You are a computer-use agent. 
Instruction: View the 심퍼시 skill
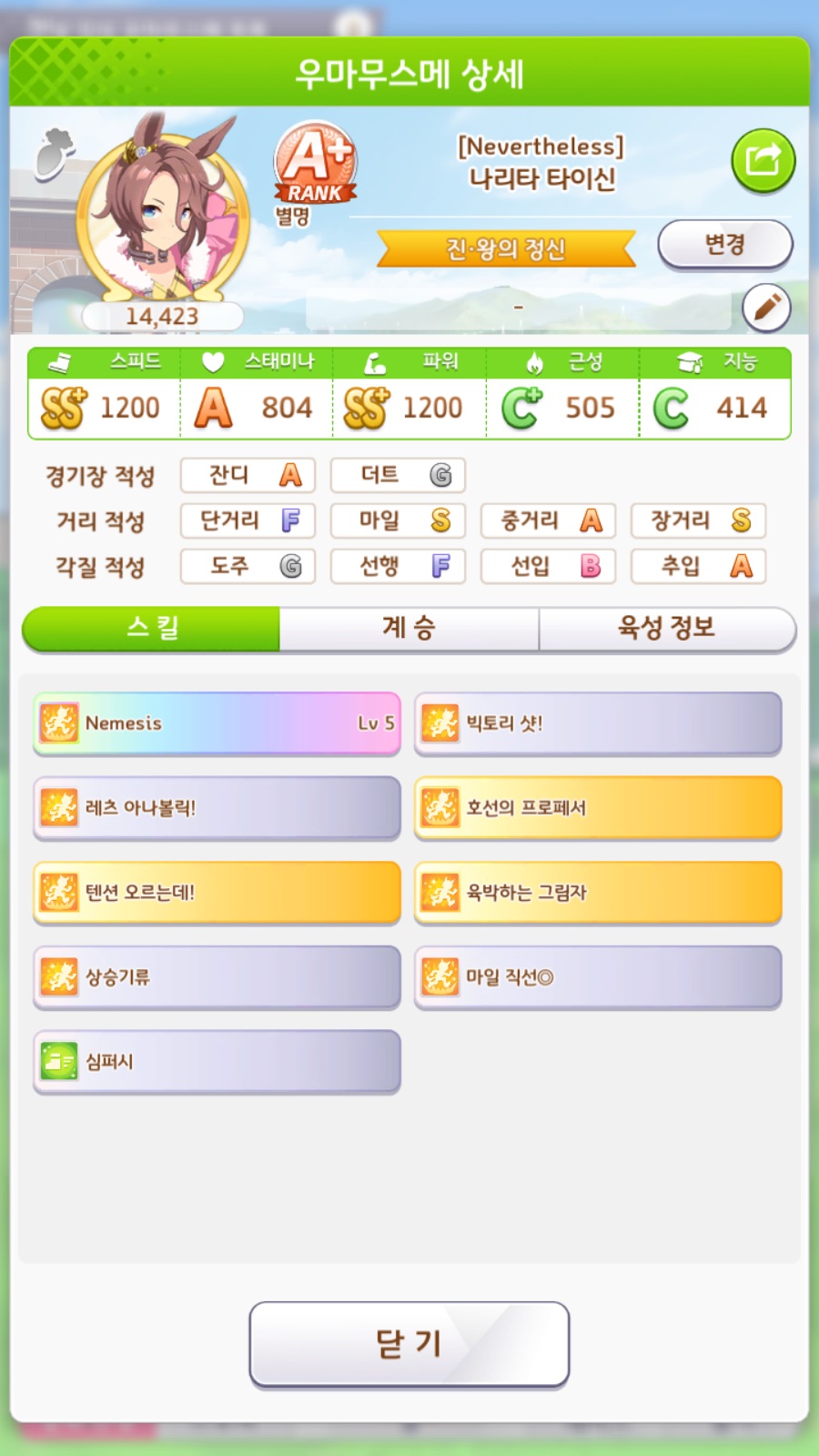(x=217, y=1061)
